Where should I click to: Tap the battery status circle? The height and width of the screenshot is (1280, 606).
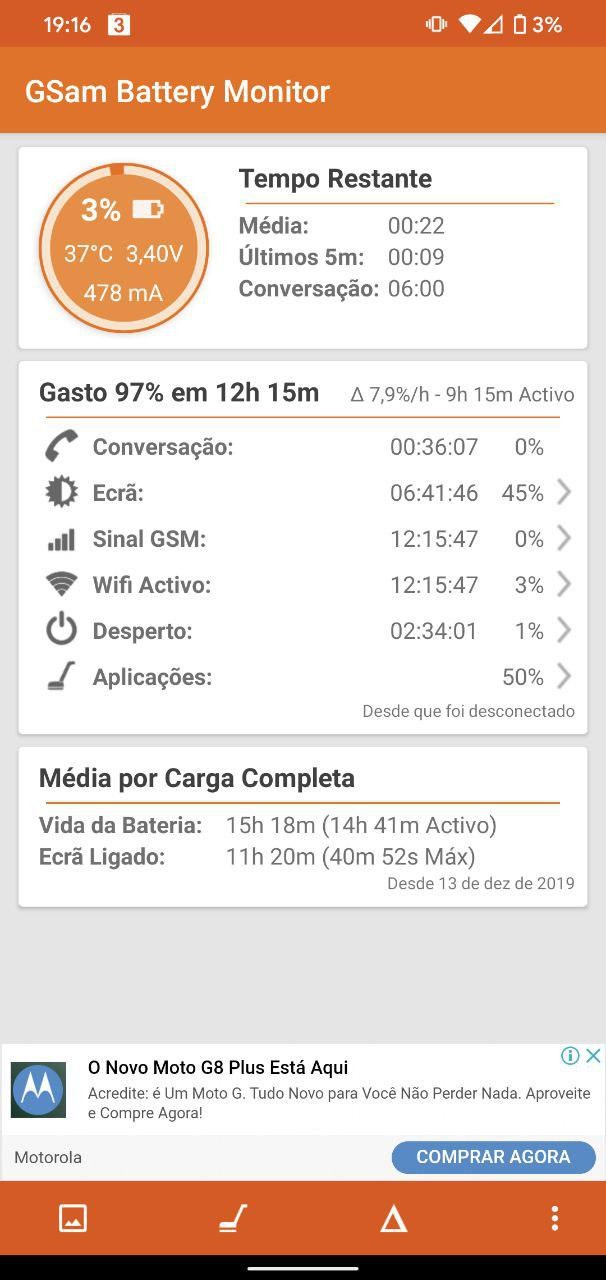(x=123, y=248)
